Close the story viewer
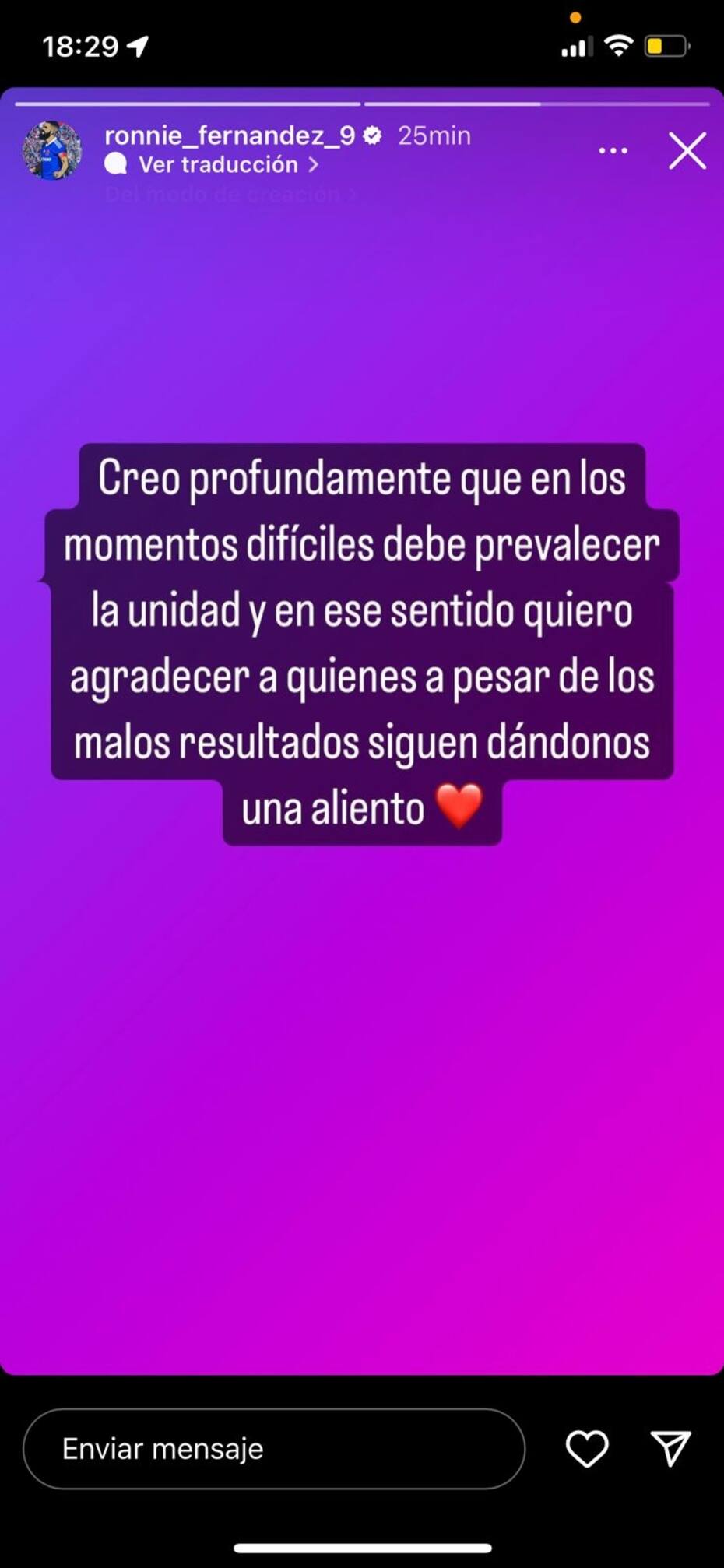The height and width of the screenshot is (1568, 724). tap(687, 150)
